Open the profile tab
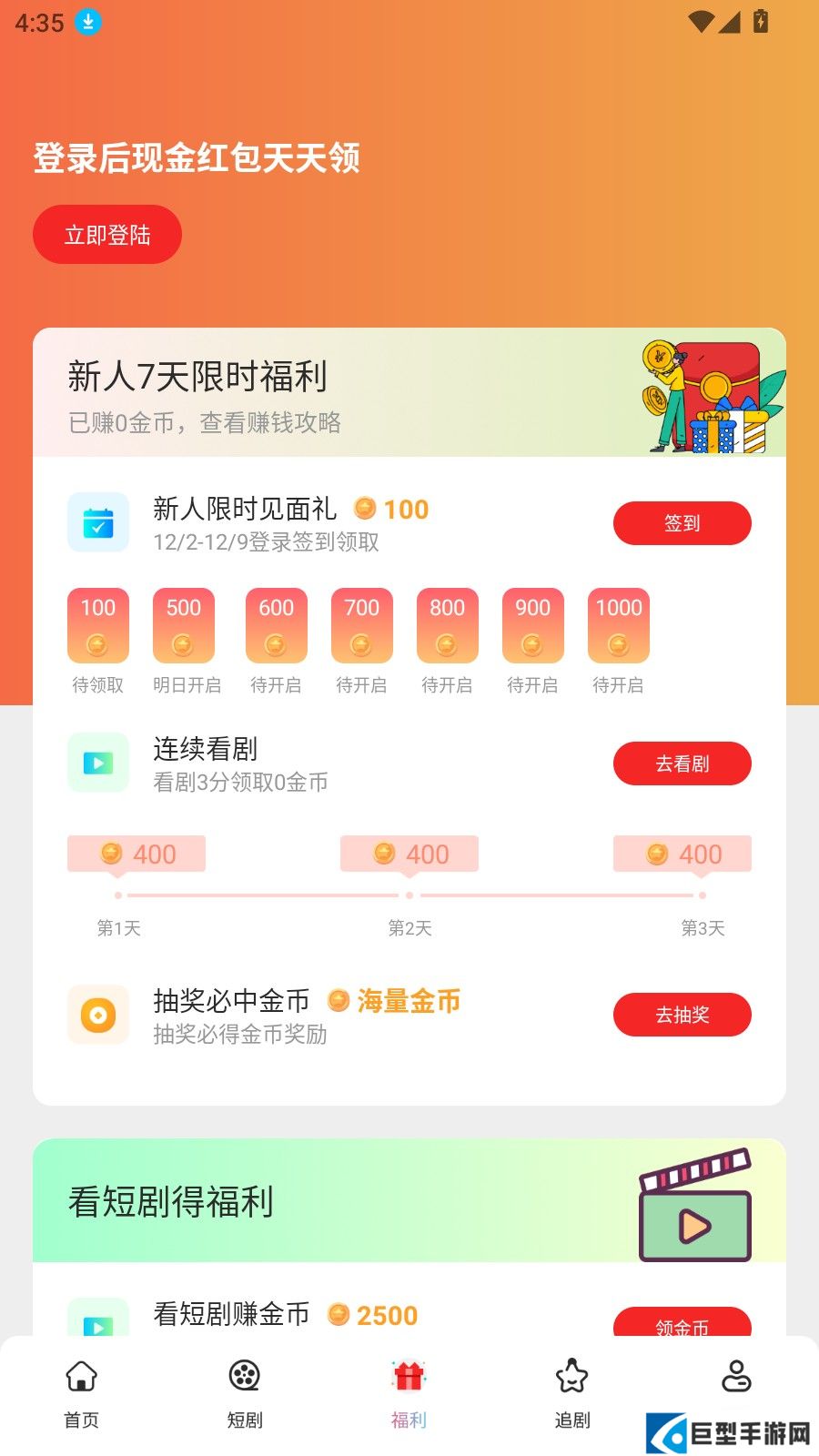 click(x=735, y=1379)
